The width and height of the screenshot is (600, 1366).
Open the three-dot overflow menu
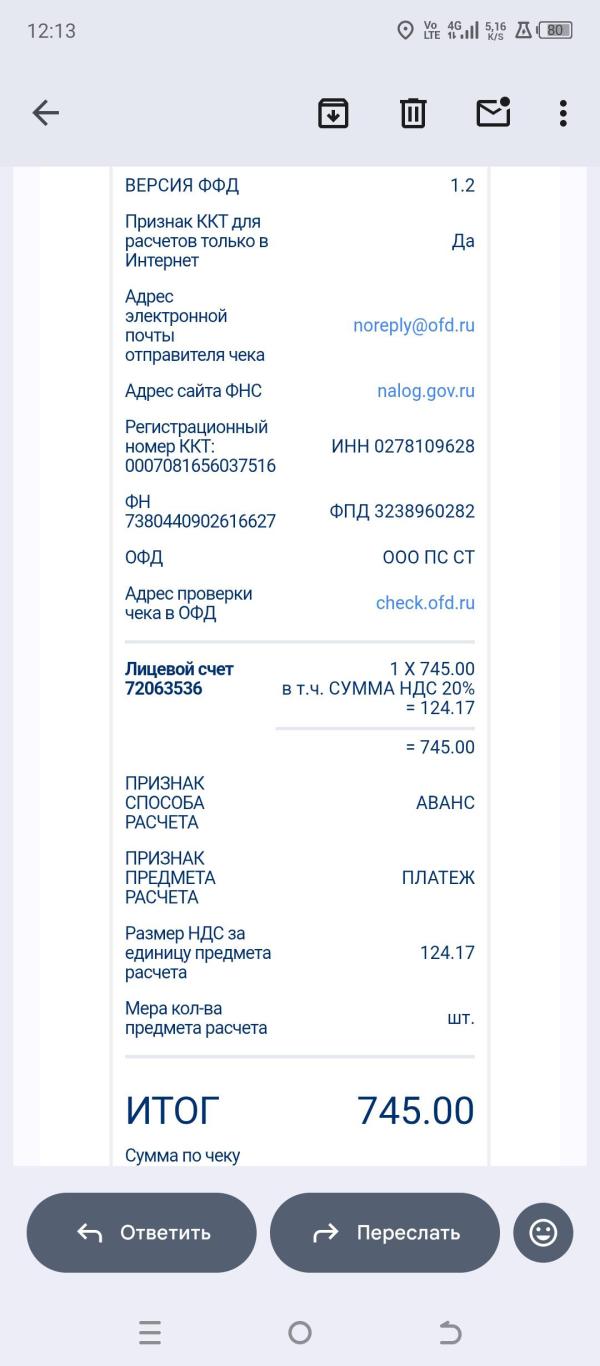click(563, 113)
